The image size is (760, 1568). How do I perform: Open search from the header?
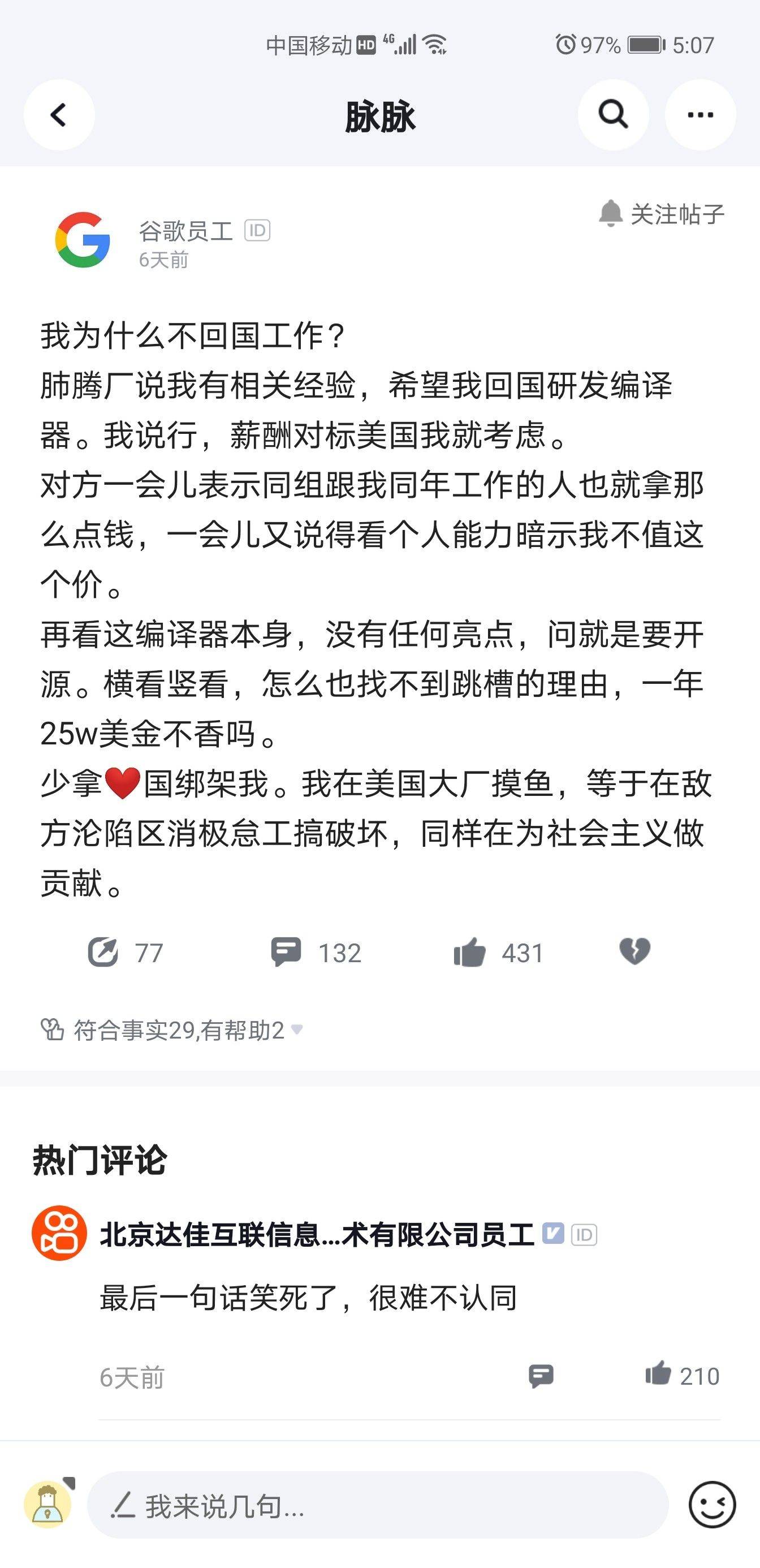[x=613, y=114]
